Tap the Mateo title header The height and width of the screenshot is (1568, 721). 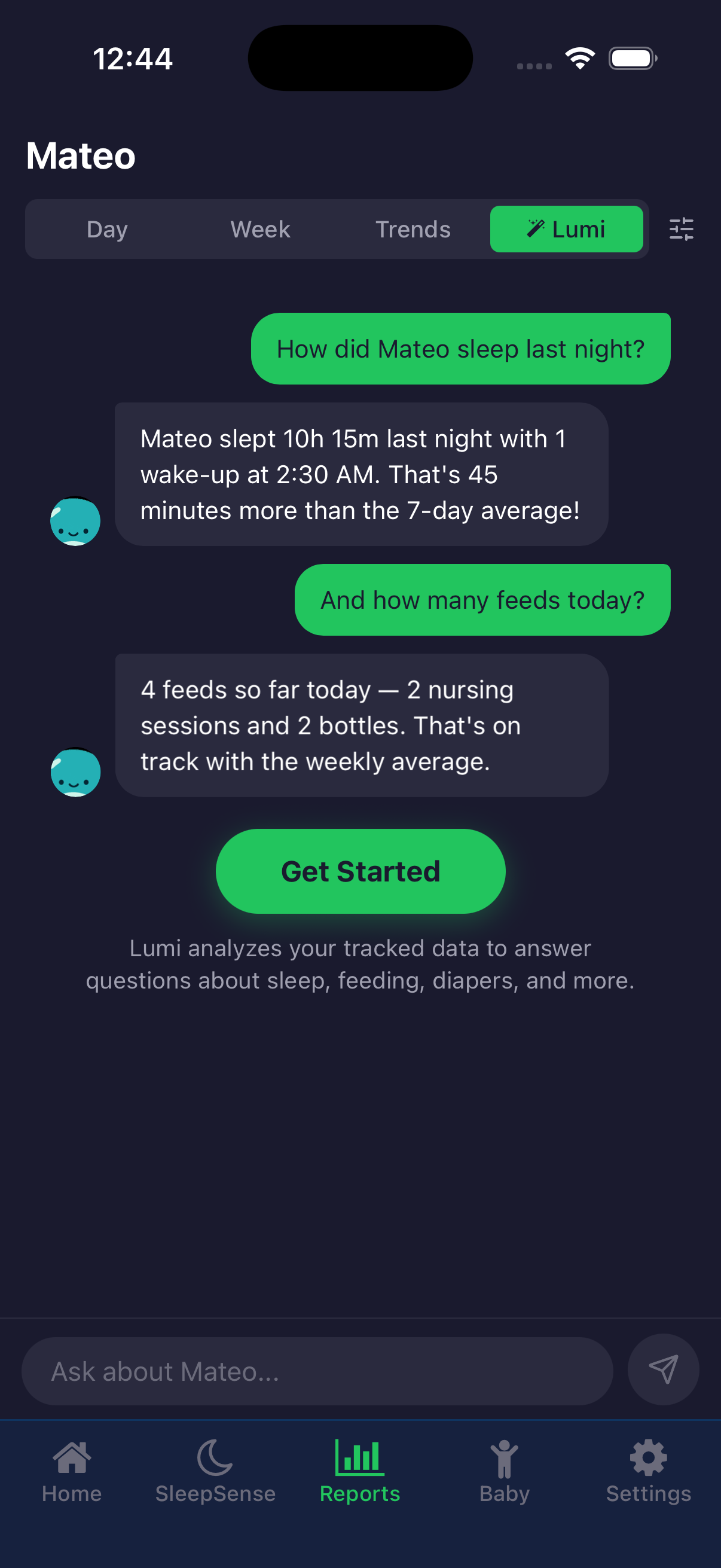80,155
